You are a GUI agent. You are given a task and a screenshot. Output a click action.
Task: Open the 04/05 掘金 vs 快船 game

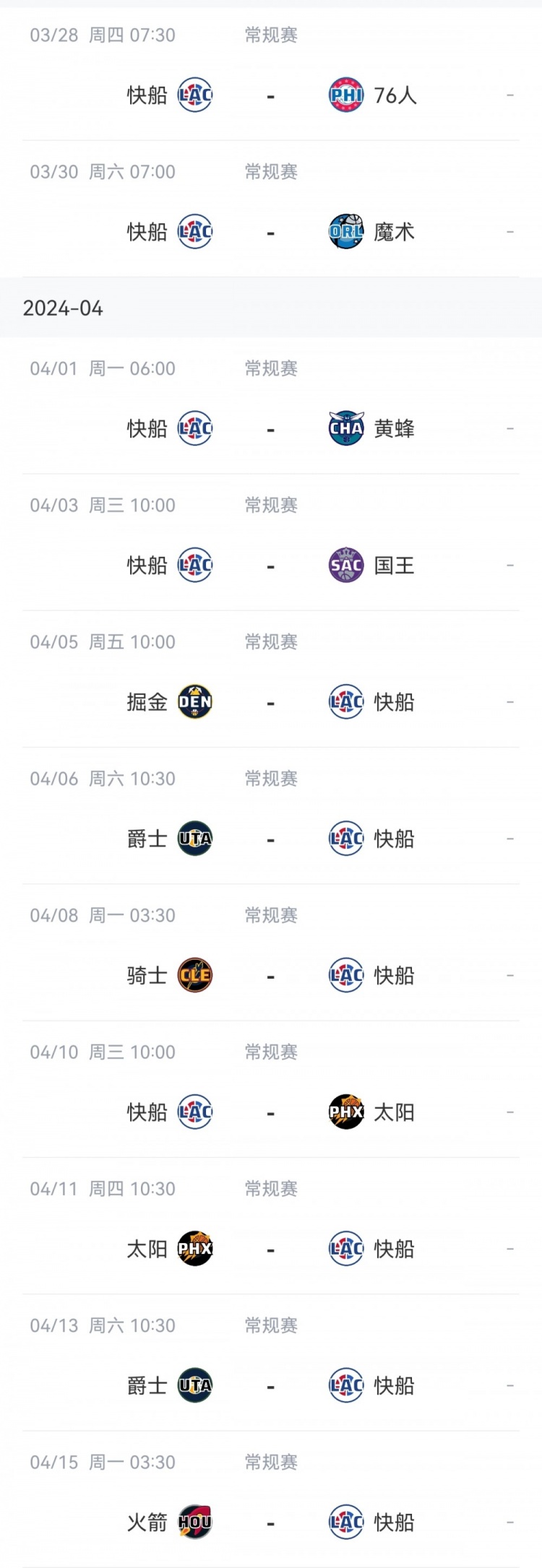point(271,701)
